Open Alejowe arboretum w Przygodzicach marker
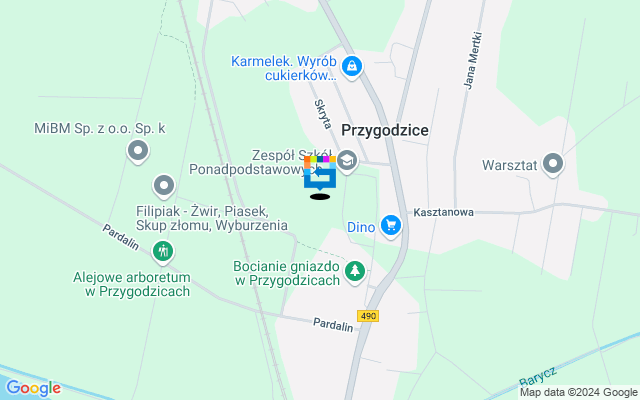The height and width of the screenshot is (400, 640). (x=165, y=250)
